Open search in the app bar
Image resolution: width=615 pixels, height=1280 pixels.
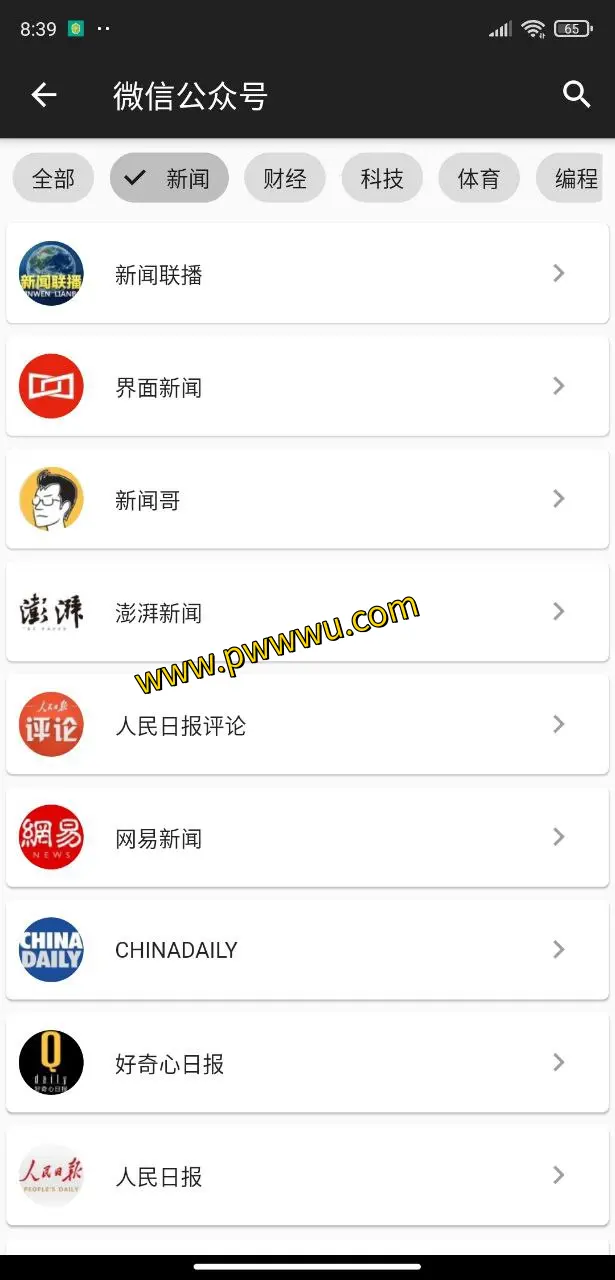point(577,95)
